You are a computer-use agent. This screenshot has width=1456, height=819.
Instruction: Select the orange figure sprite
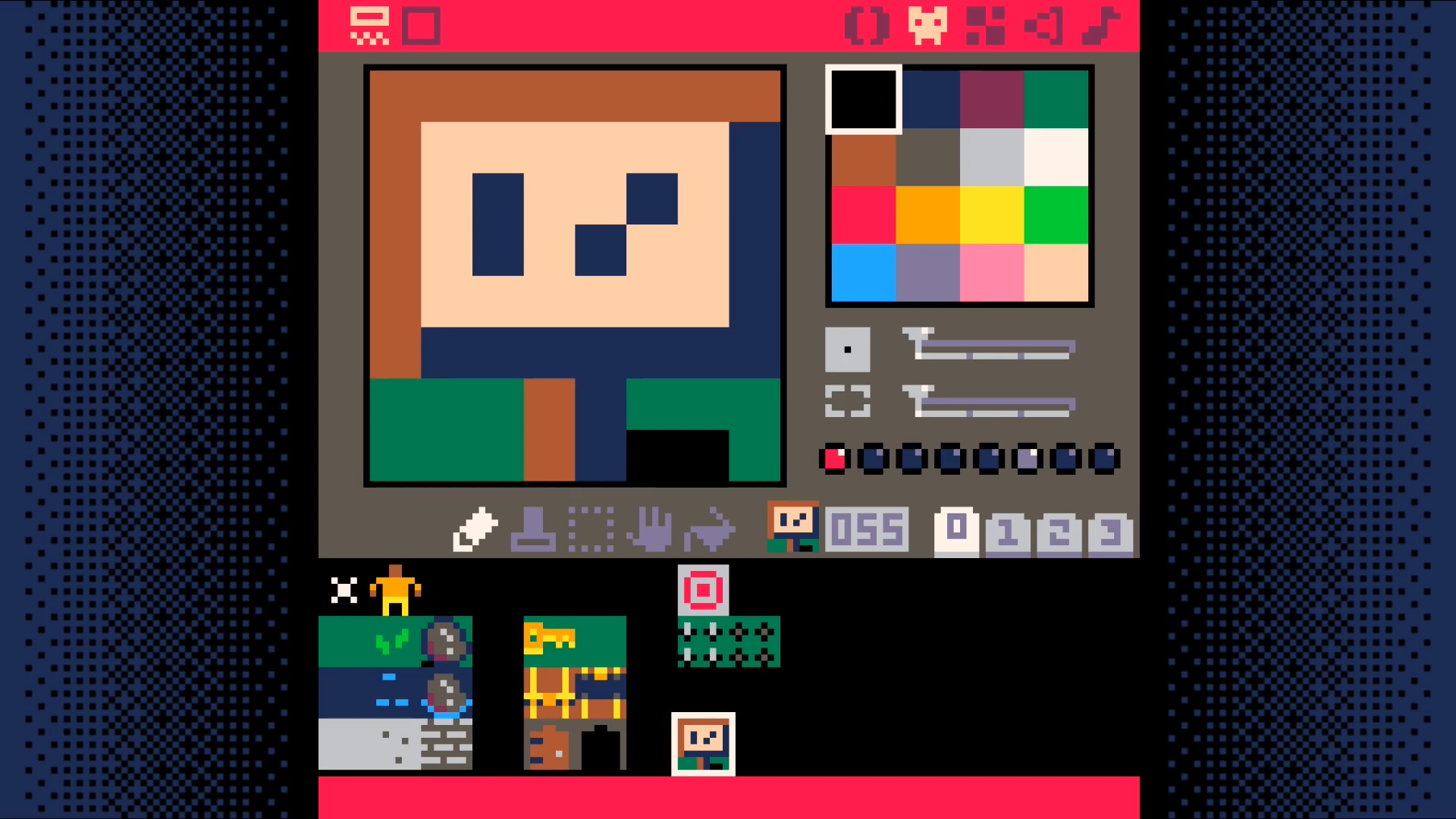pyautogui.click(x=395, y=590)
